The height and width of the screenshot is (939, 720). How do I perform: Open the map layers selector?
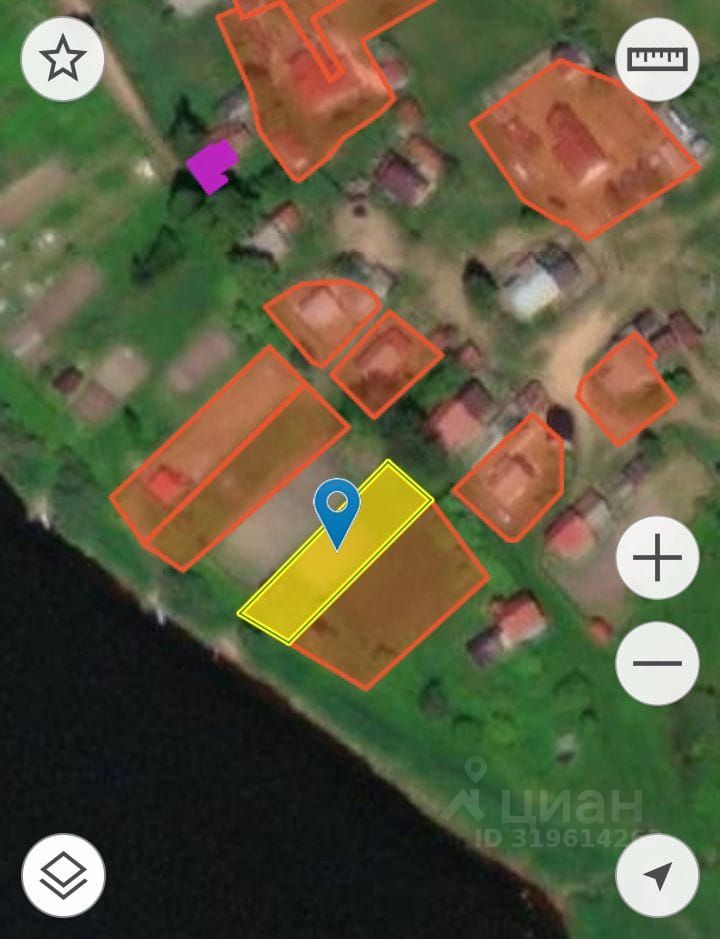pos(63,876)
